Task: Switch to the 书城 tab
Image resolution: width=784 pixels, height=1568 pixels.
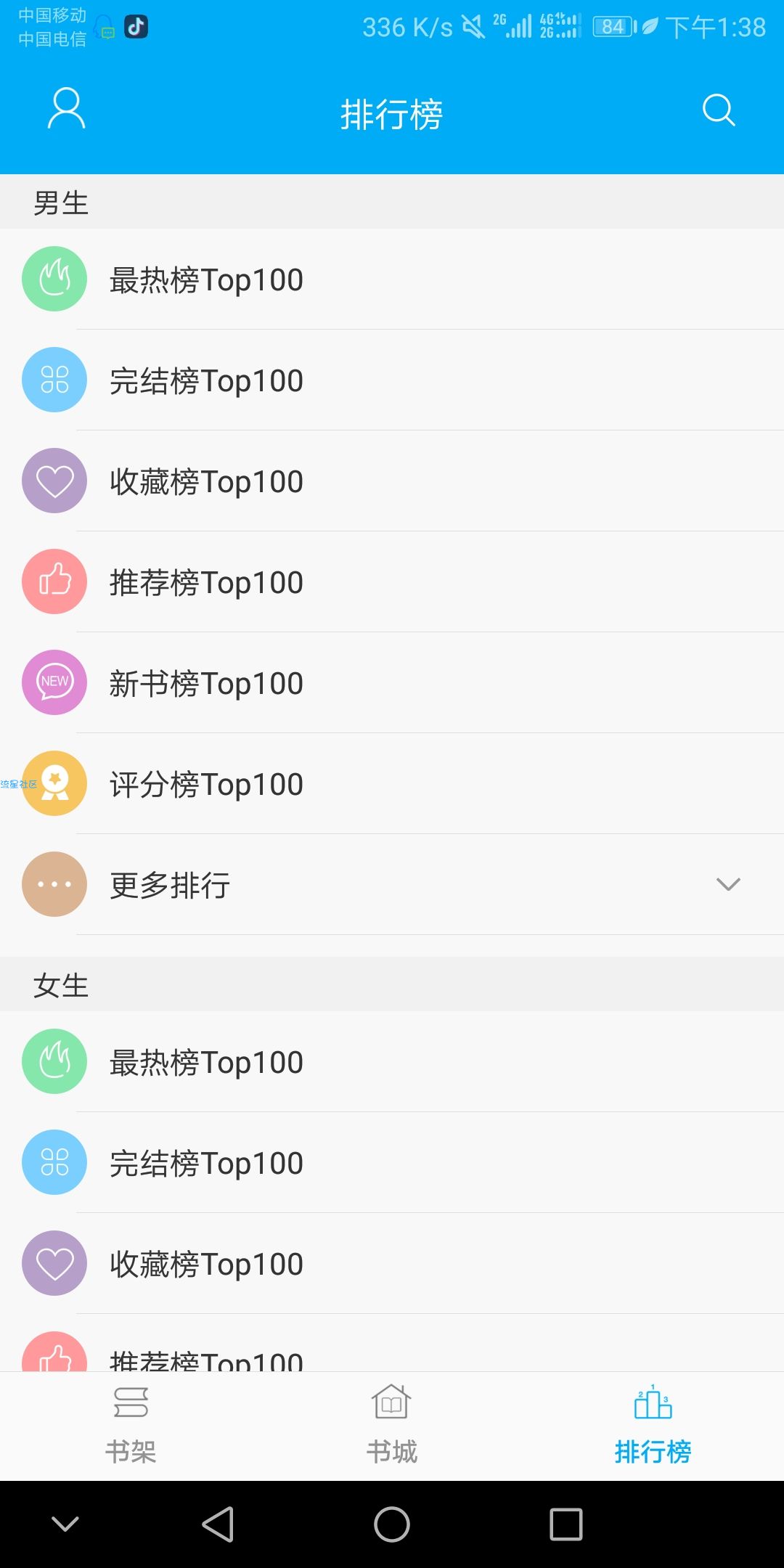Action: 392,1426
